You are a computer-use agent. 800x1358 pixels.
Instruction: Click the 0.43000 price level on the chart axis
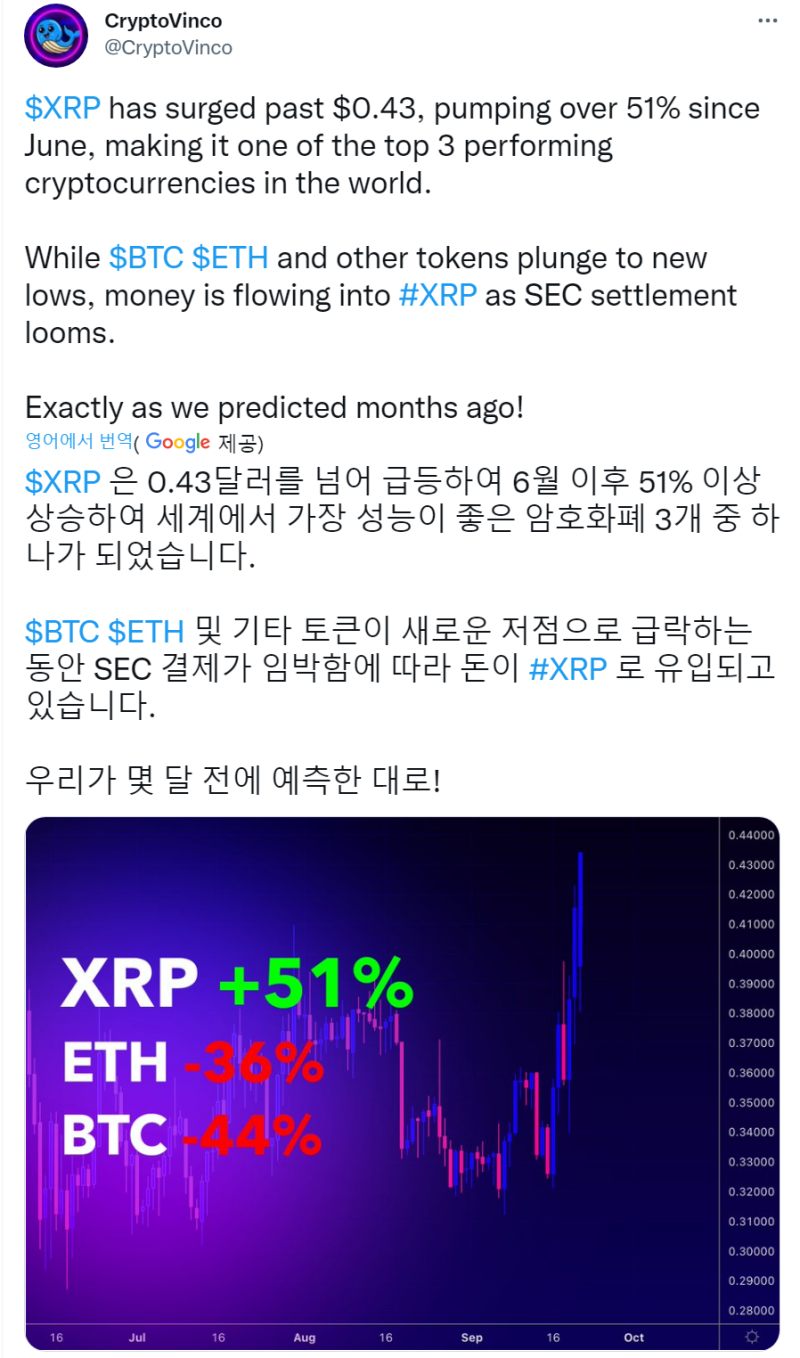[x=750, y=865]
